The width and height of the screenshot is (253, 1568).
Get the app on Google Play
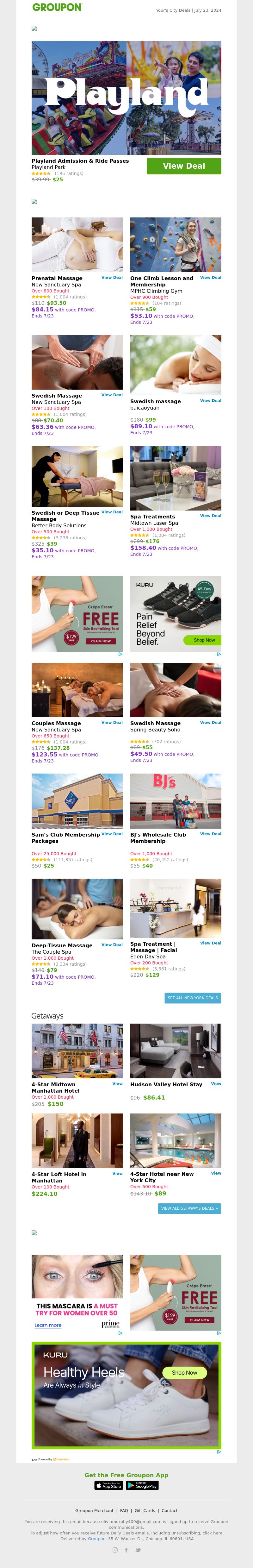[x=142, y=1486]
